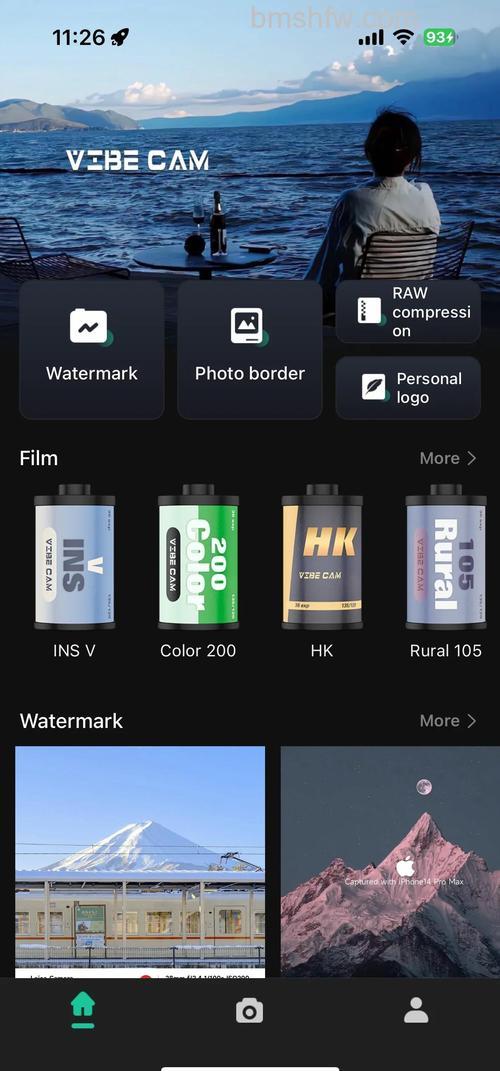Switch to the Camera tab
Screen dimensions: 500x1071
point(249,1010)
